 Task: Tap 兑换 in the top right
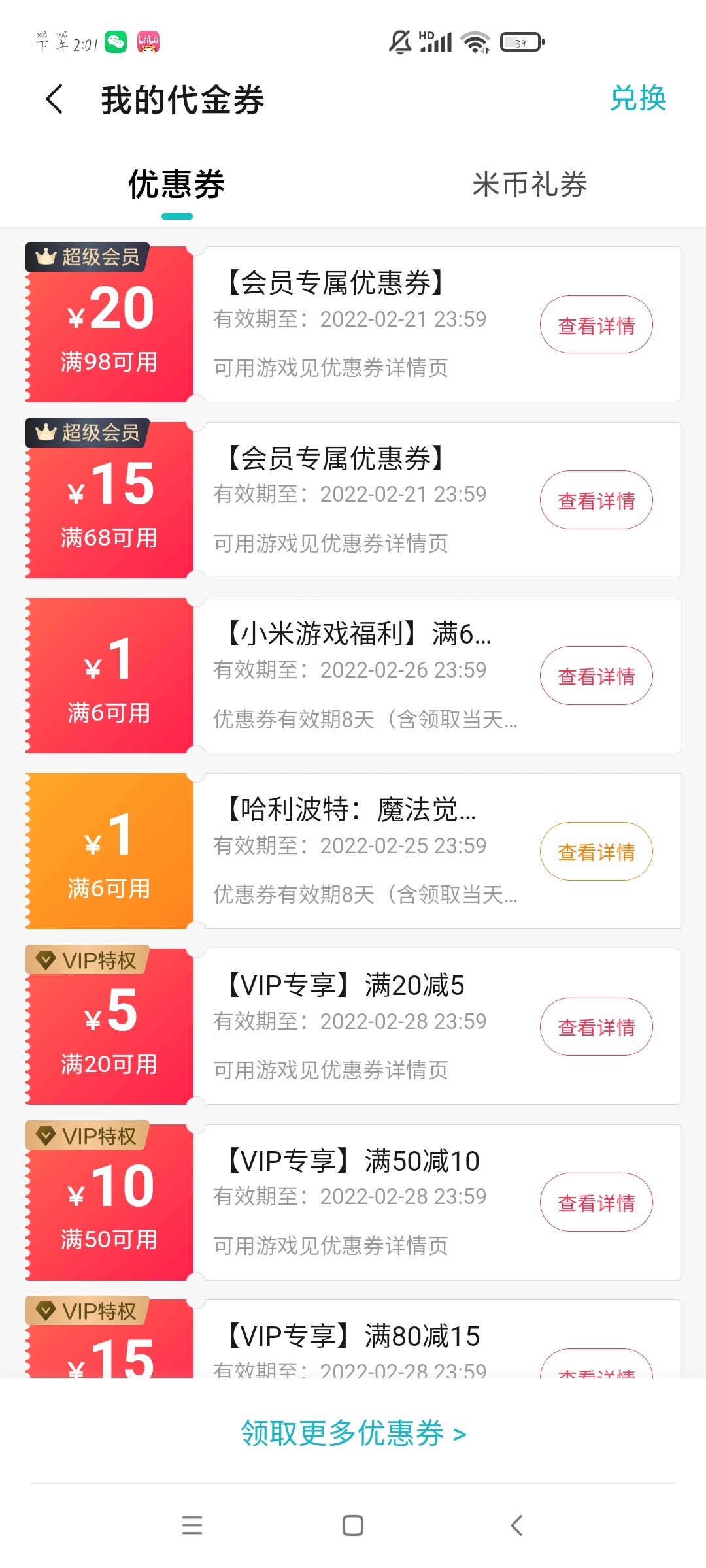point(638,99)
